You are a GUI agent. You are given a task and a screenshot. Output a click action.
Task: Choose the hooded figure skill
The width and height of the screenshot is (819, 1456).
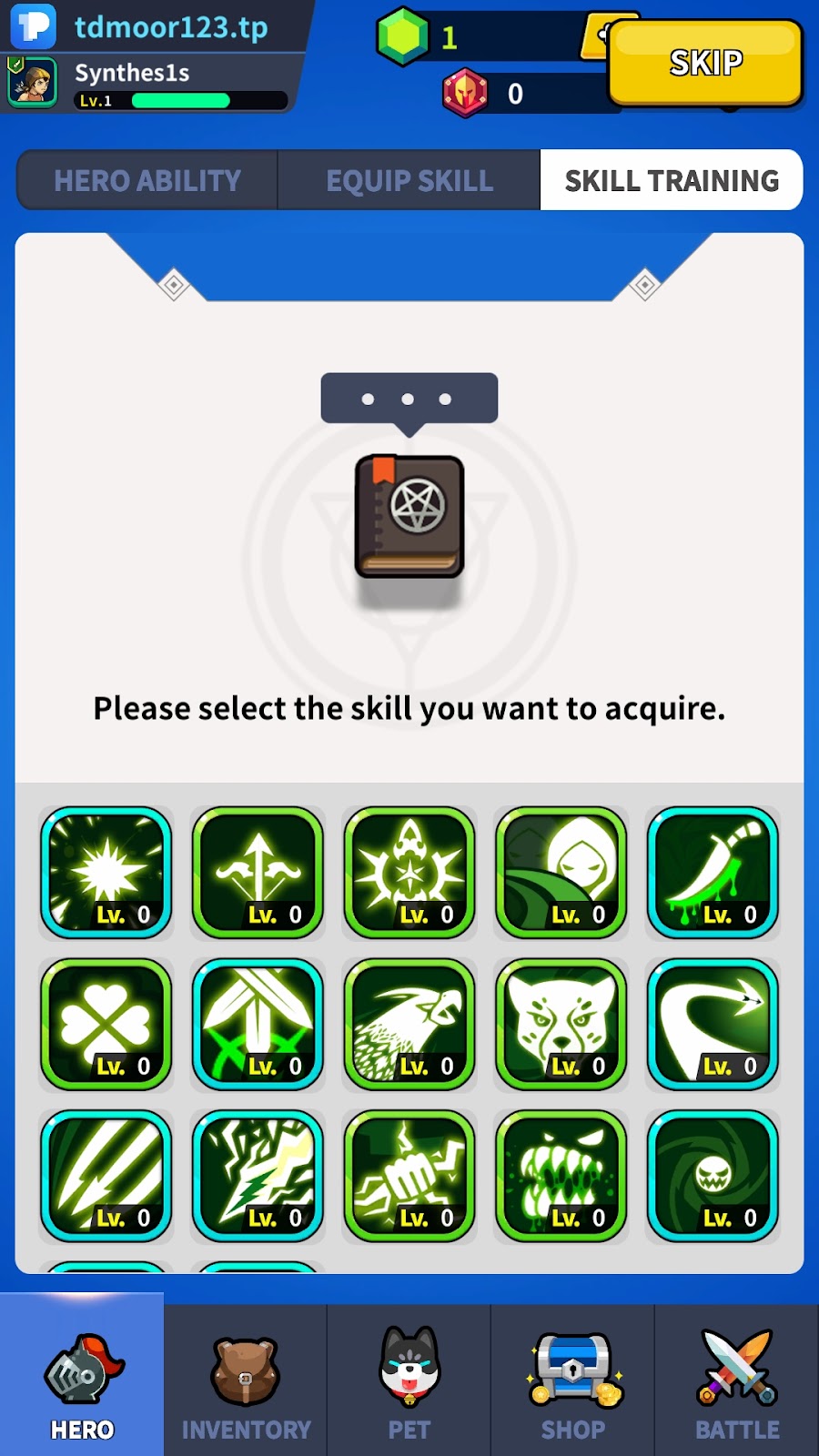coord(561,872)
